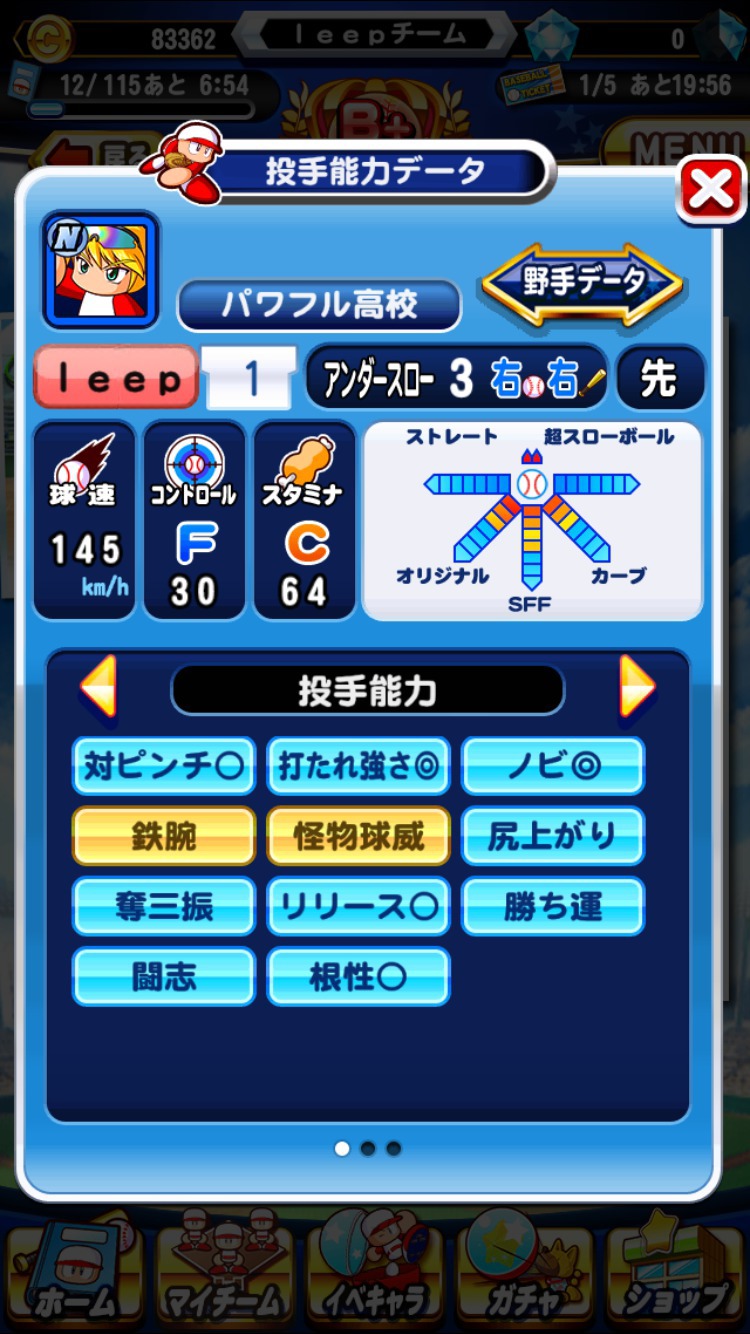Open the 尻上がり ability details

[553, 836]
